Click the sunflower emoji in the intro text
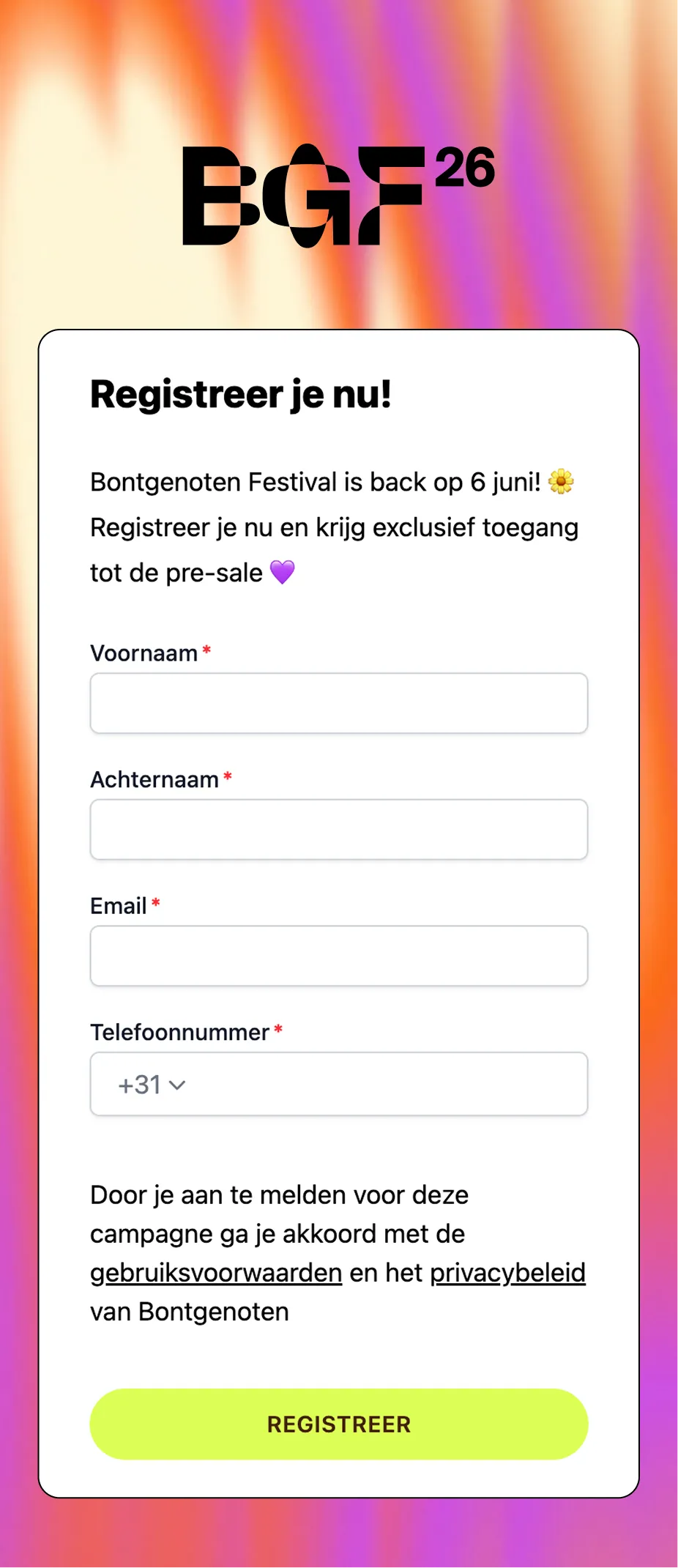Screen dimensions: 678x1568 tap(561, 482)
